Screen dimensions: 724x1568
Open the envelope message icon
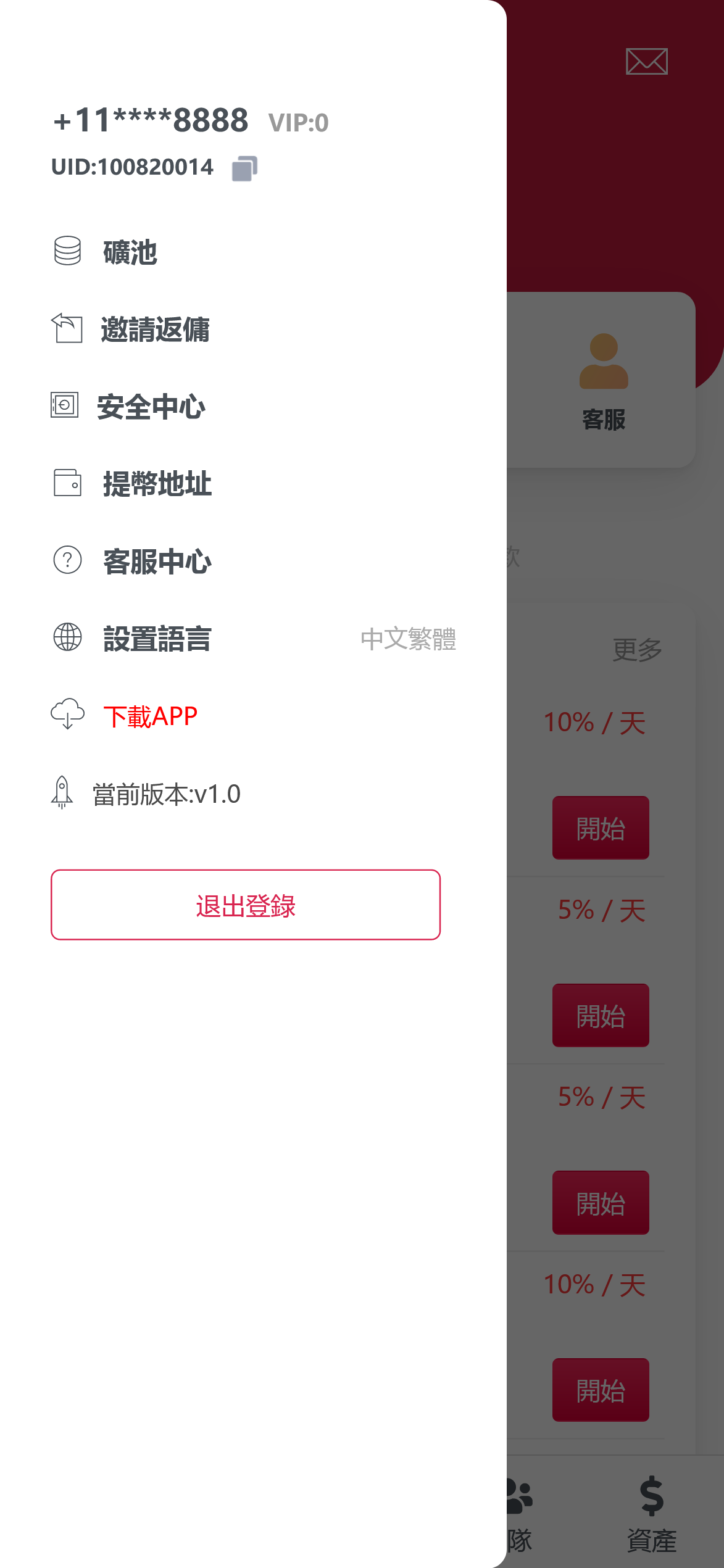pos(647,62)
